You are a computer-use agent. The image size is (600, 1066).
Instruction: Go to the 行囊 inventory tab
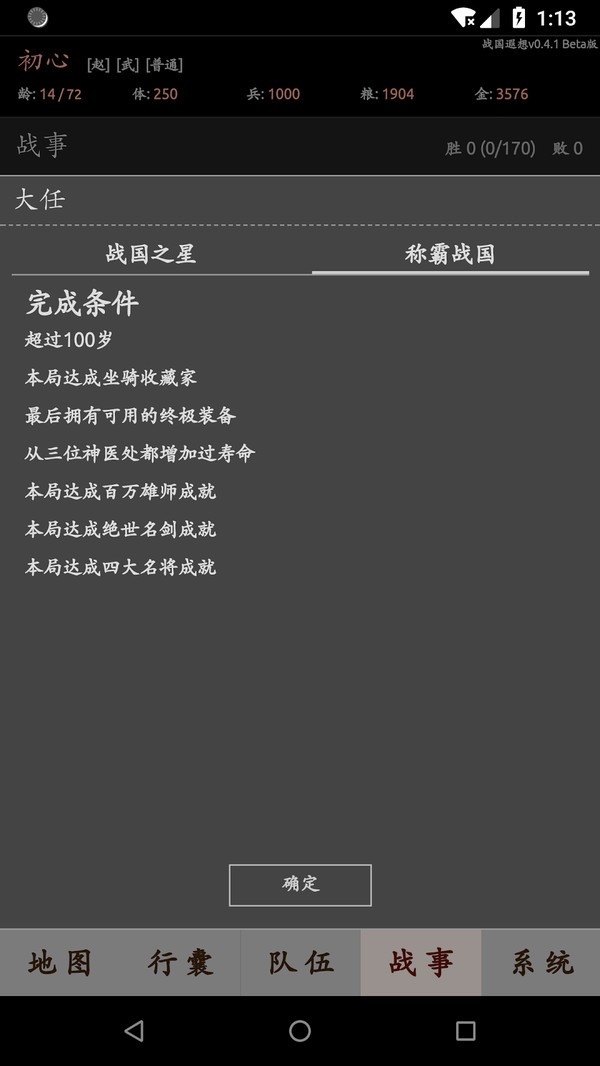pyautogui.click(x=180, y=963)
